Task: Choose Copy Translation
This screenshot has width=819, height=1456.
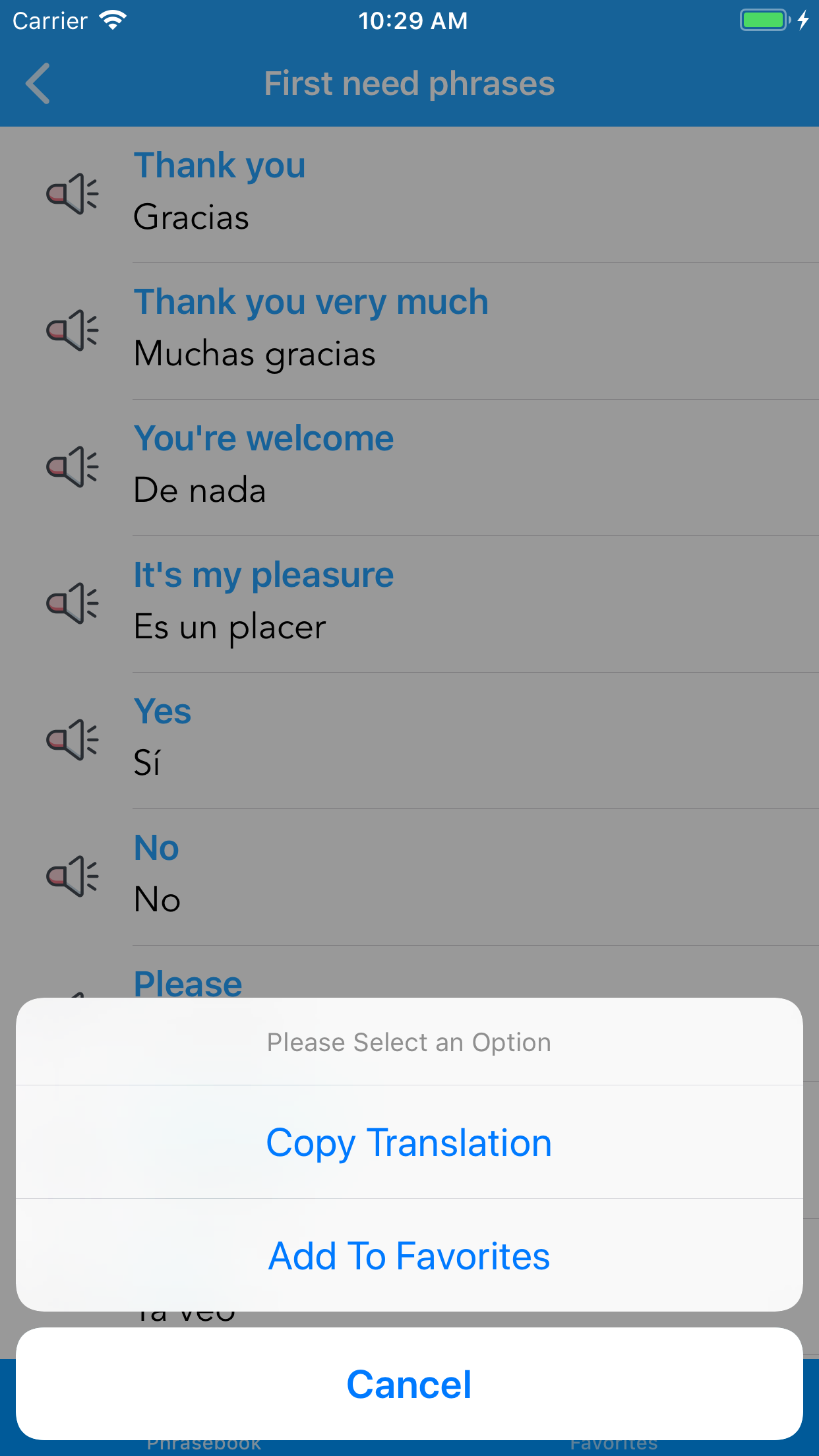Action: coord(409,1142)
